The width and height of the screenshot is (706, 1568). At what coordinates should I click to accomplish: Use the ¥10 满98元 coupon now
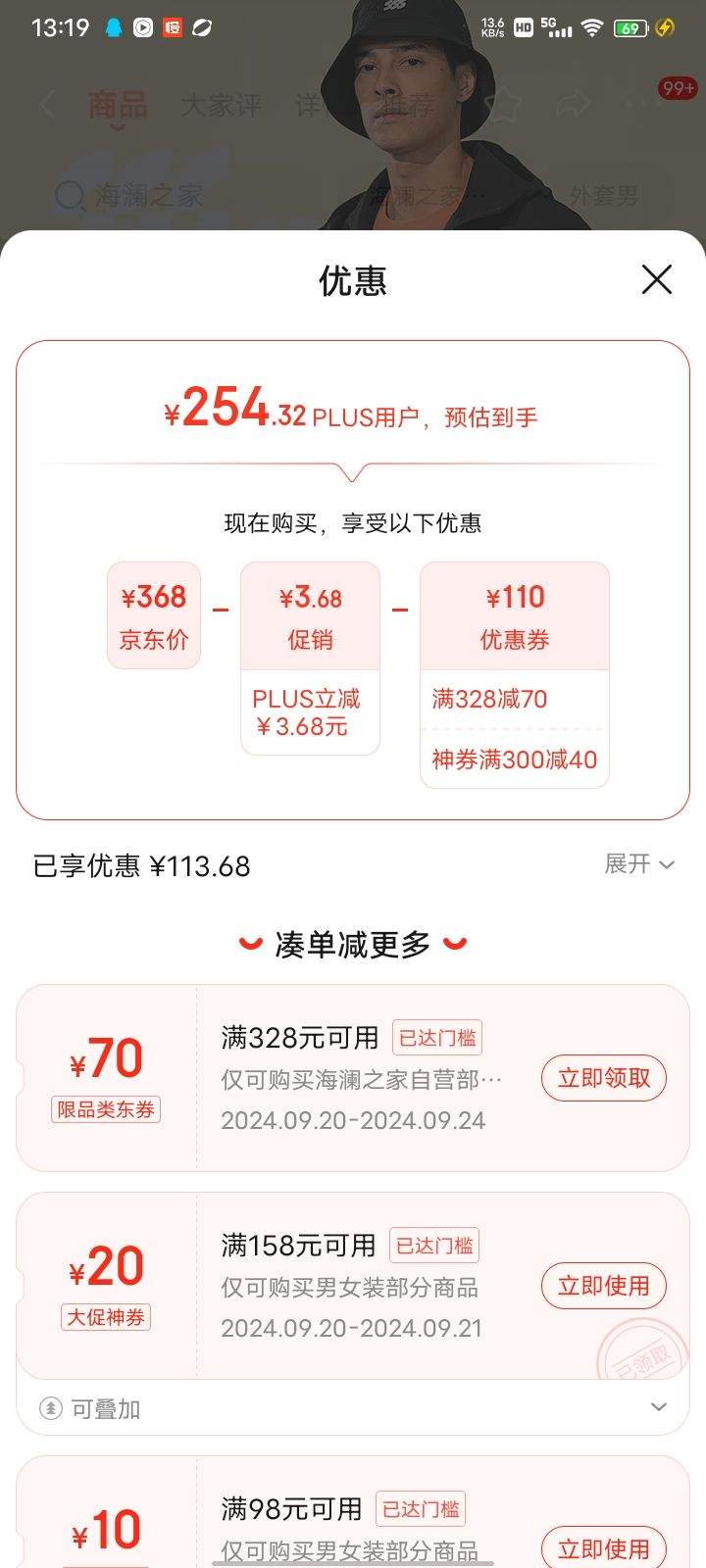[603, 1548]
